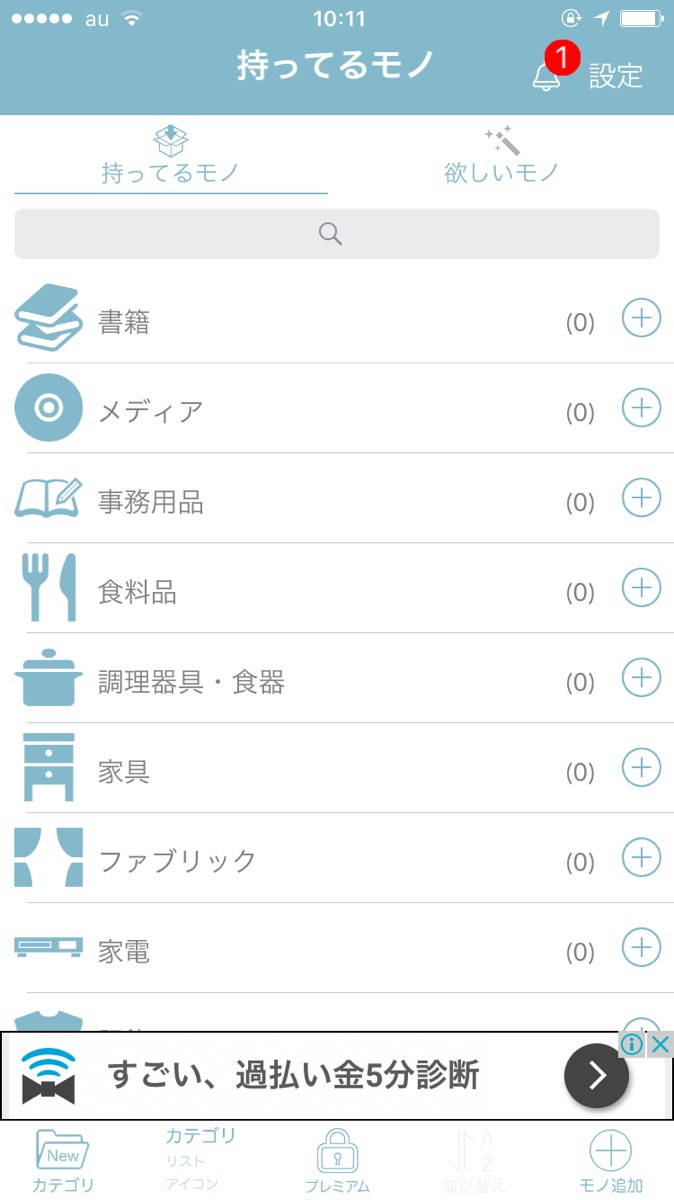Open the ファブリック category
674x1200 pixels.
176,861
